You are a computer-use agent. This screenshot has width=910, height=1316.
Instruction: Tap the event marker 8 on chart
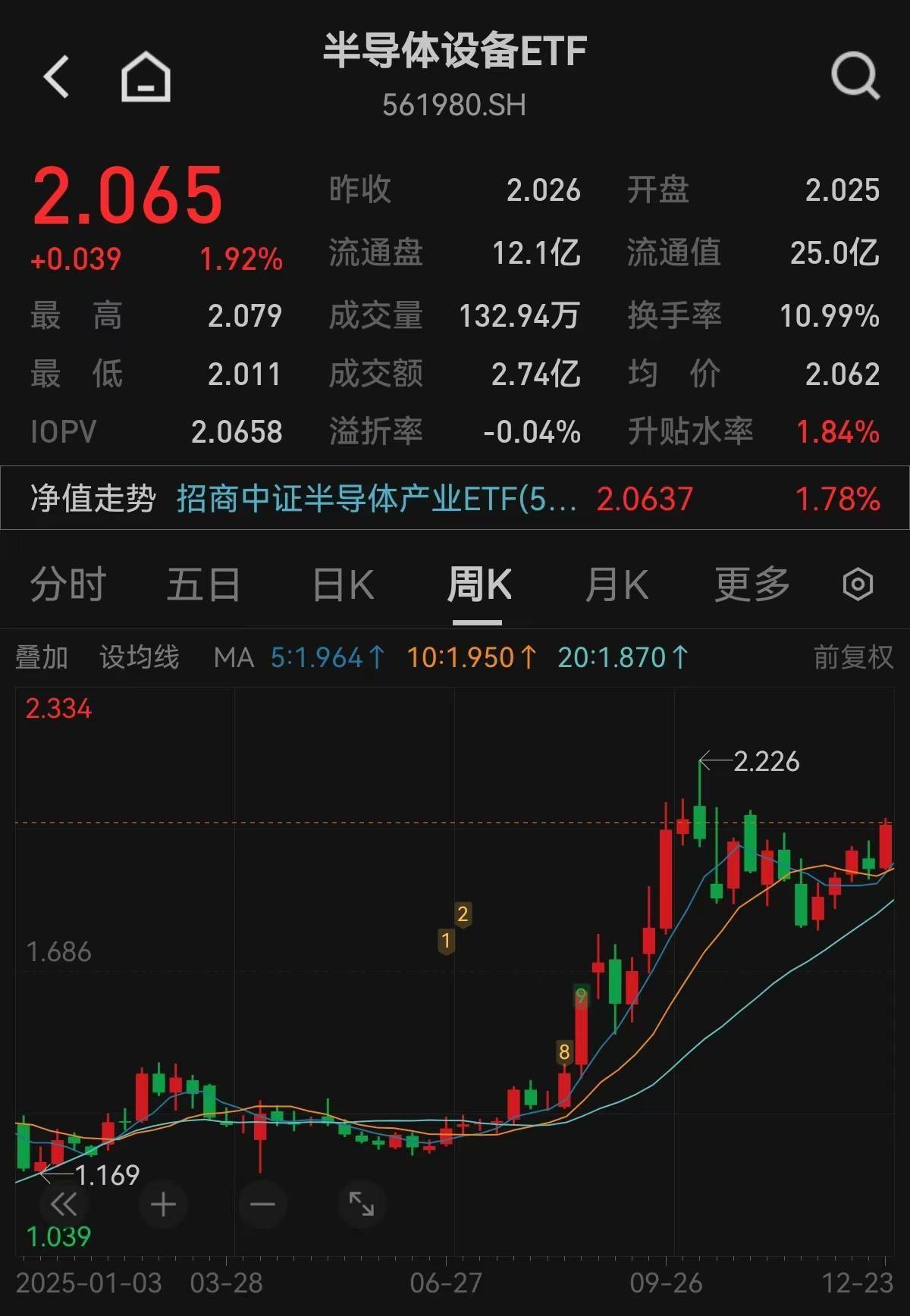[564, 1052]
